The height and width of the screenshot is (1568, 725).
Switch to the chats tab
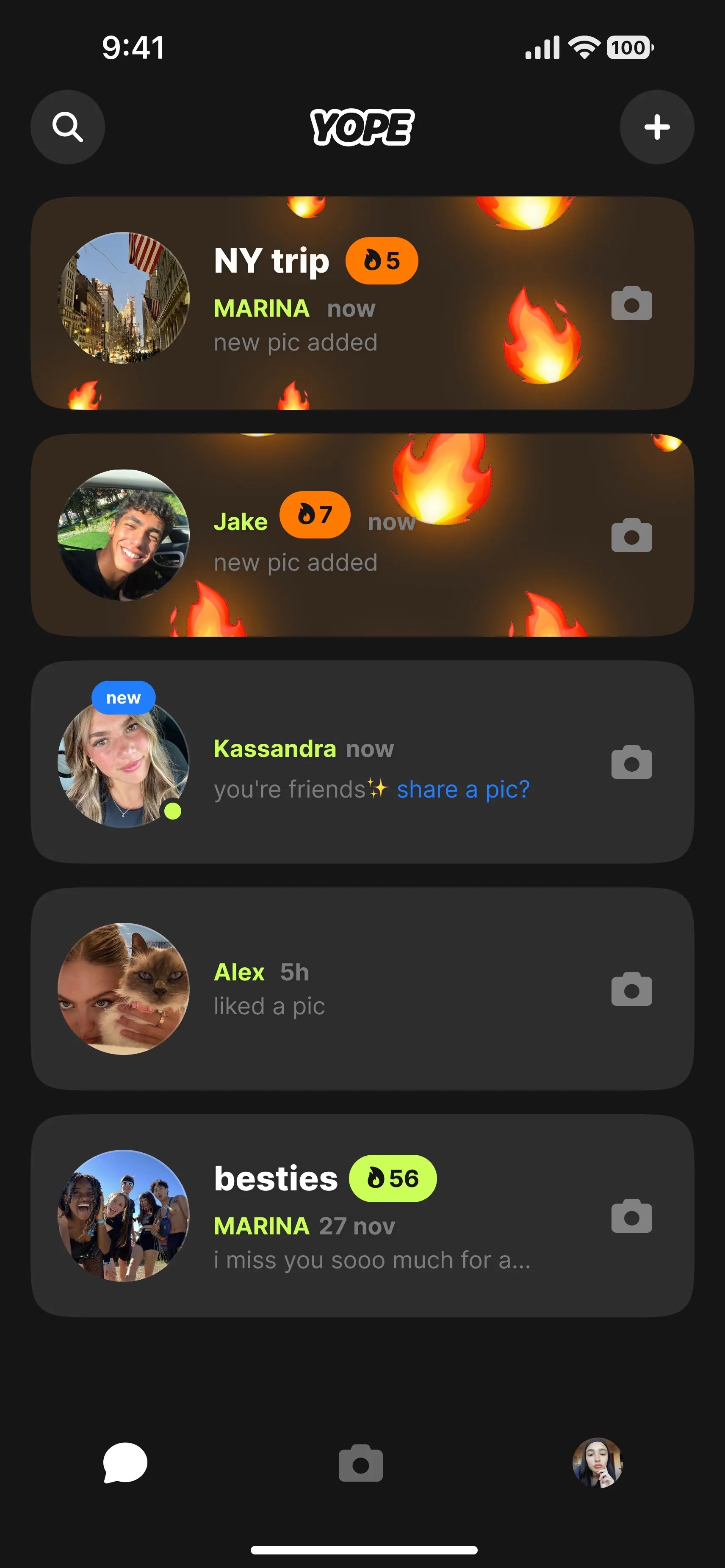125,1463
